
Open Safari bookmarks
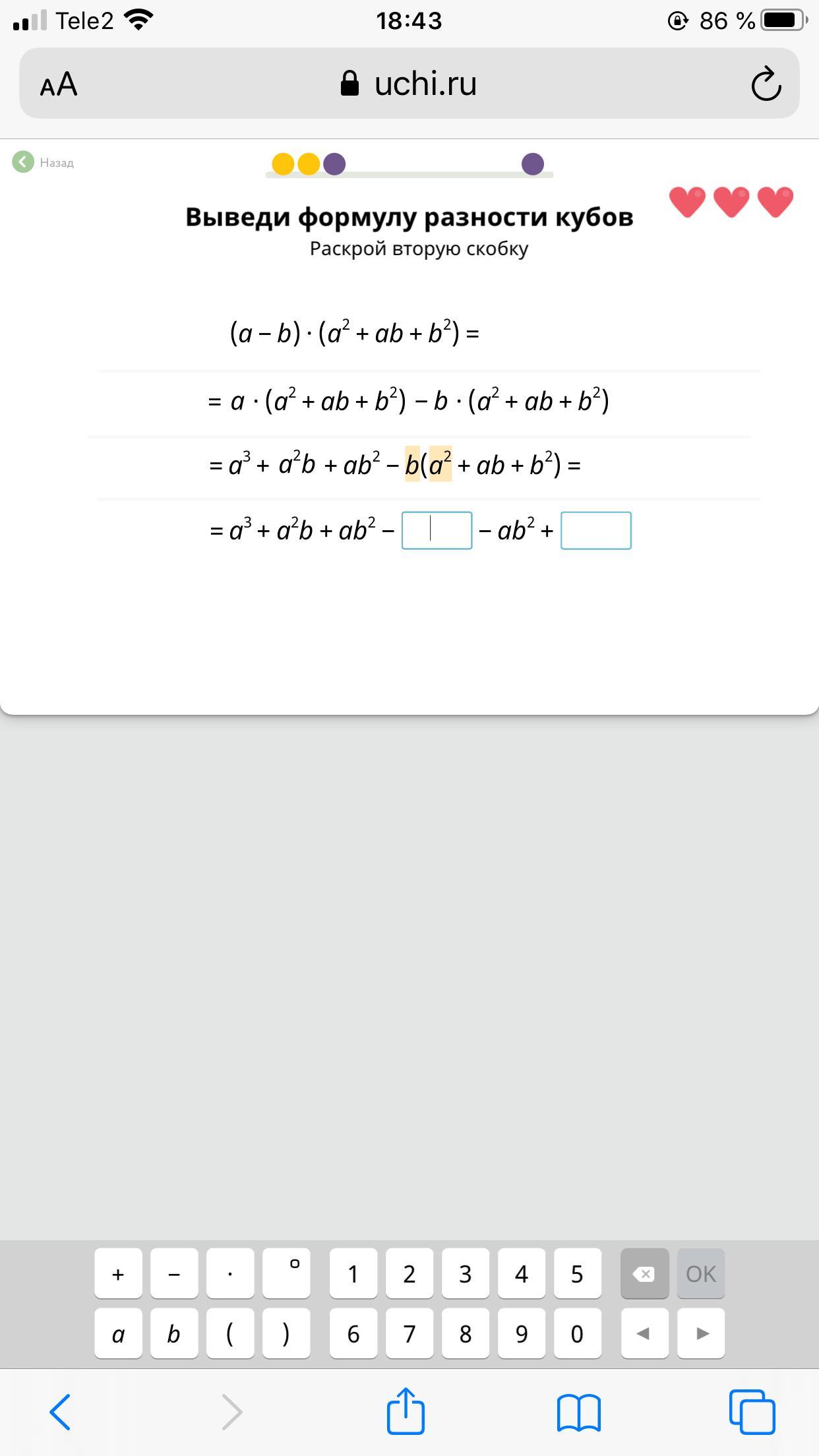(x=579, y=1412)
